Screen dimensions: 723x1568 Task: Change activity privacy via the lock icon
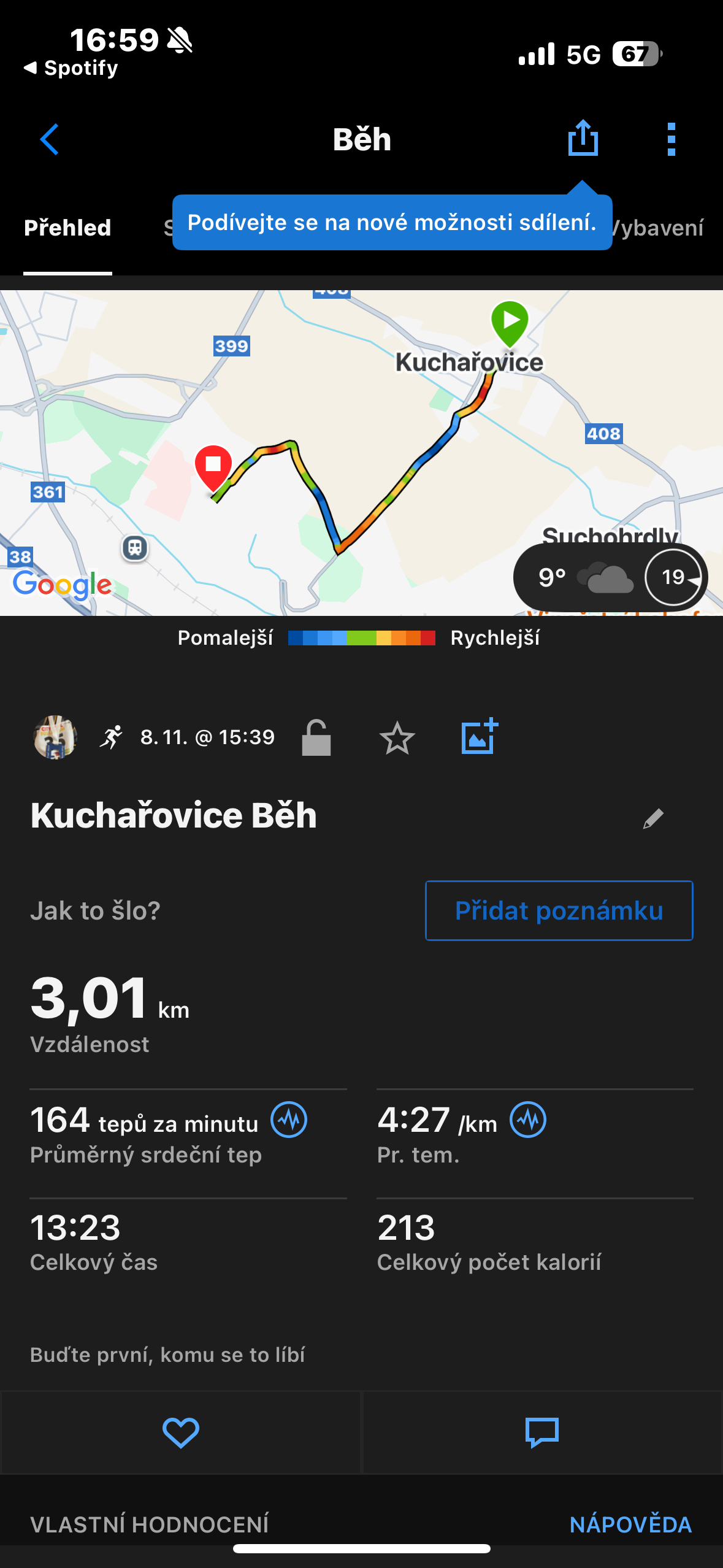pyautogui.click(x=316, y=737)
